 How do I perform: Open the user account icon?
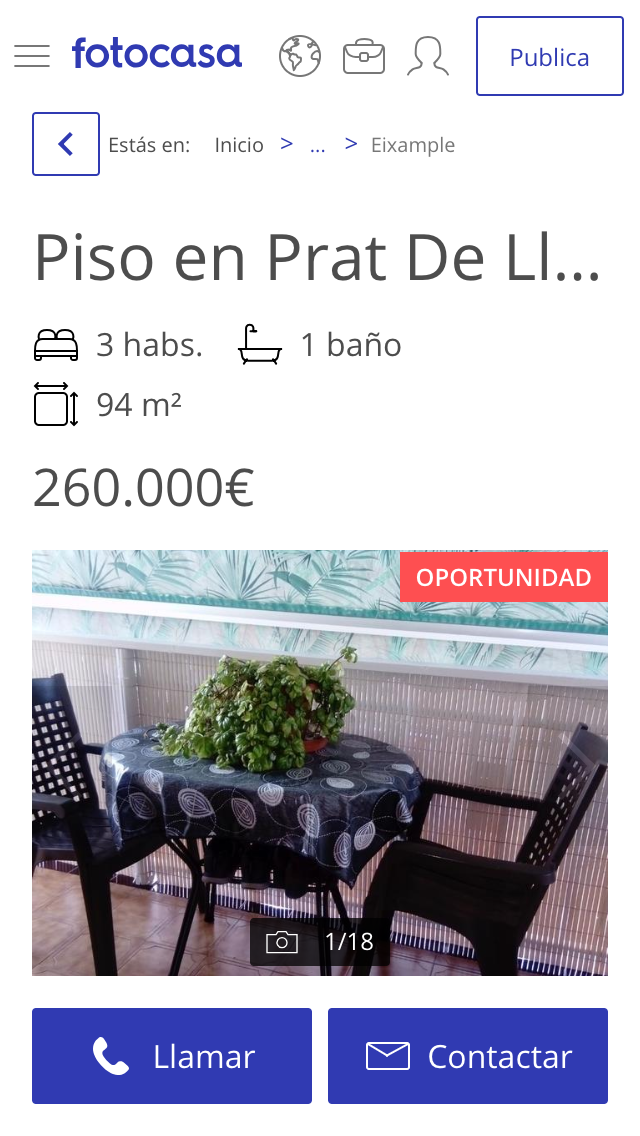[427, 56]
